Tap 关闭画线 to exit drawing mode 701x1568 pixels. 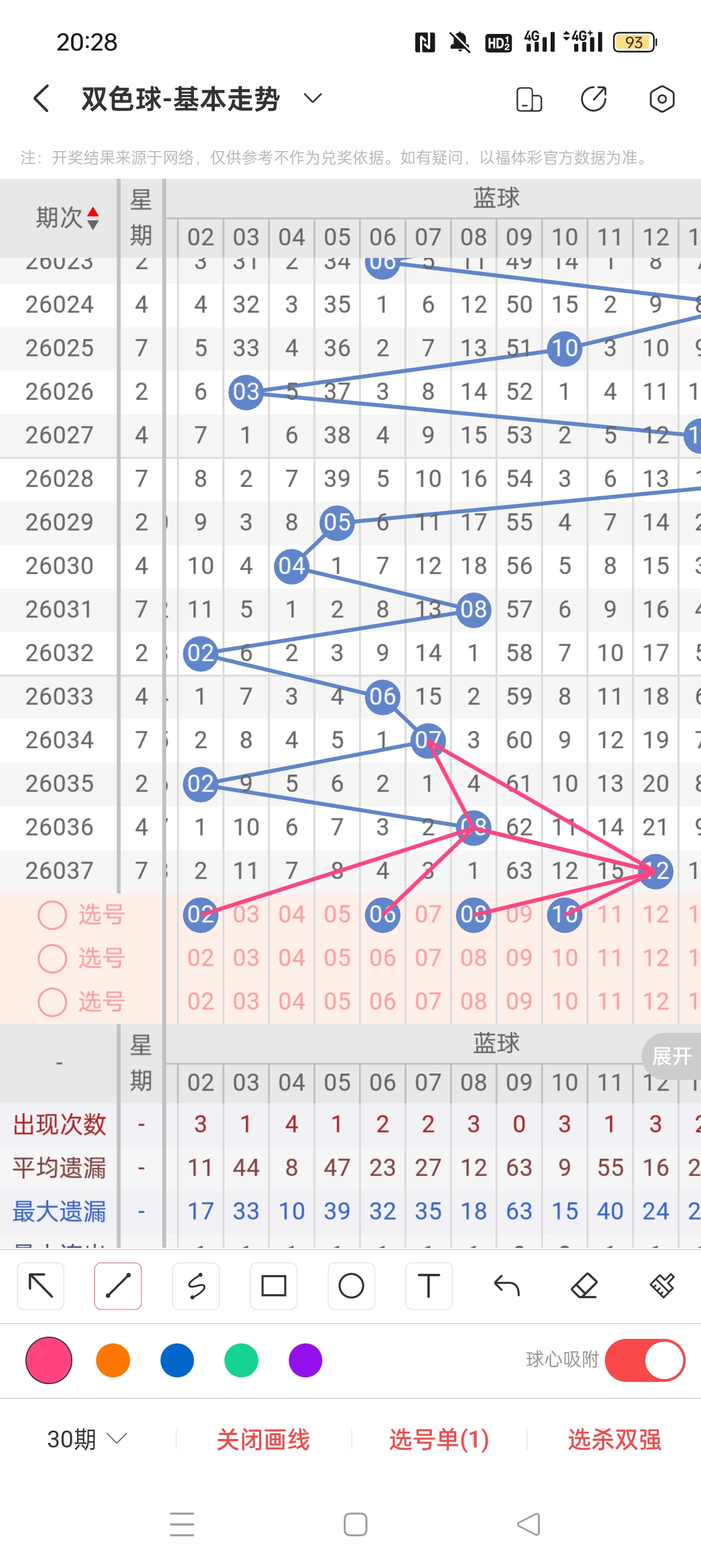coord(263,1439)
